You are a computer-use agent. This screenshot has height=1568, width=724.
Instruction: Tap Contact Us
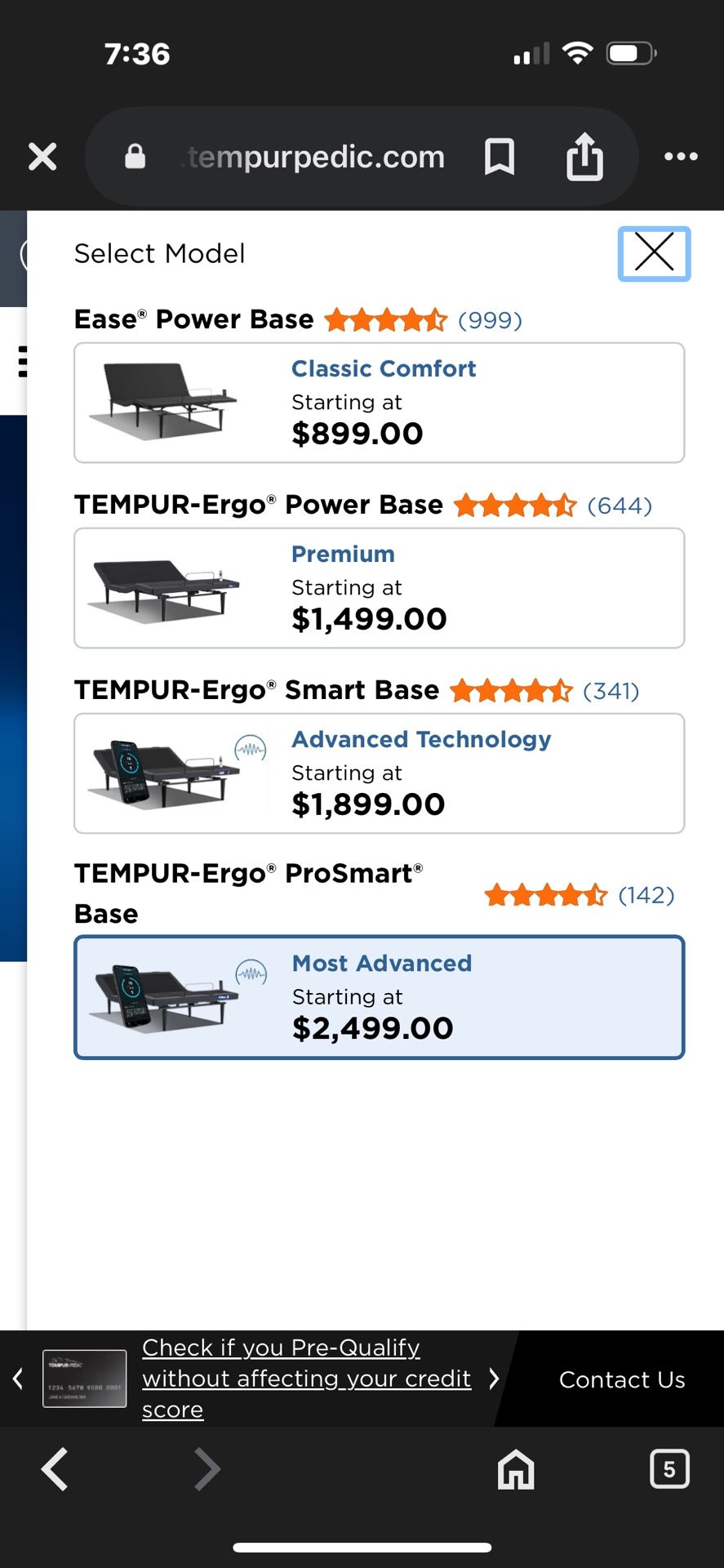[621, 1379]
